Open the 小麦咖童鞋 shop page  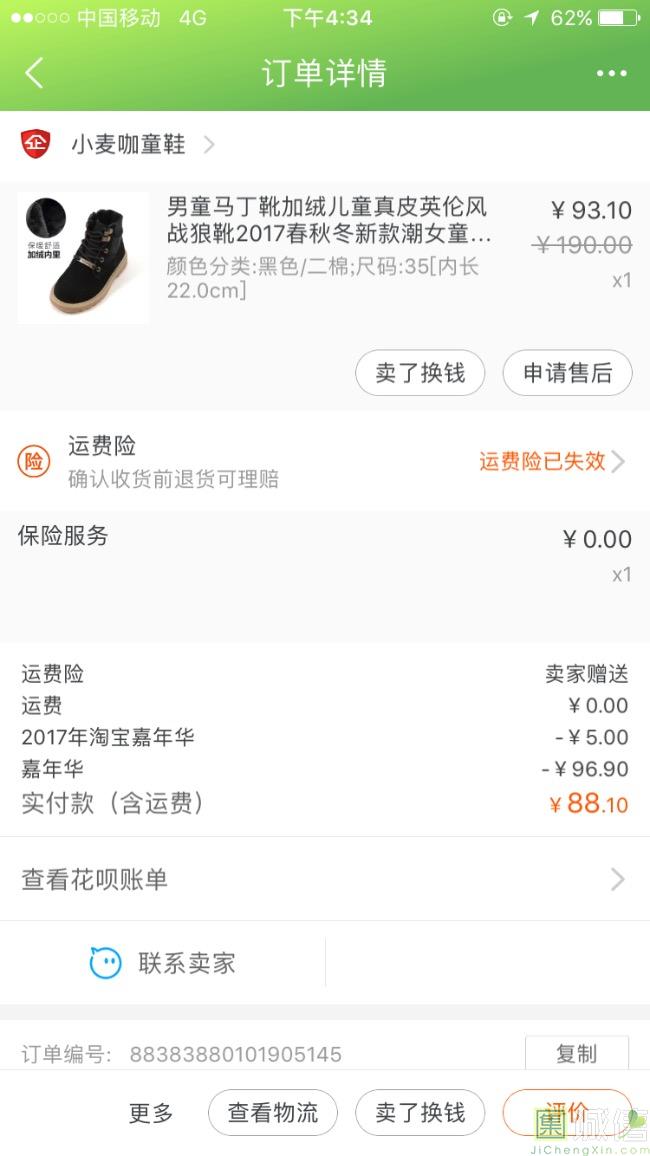[x=128, y=145]
